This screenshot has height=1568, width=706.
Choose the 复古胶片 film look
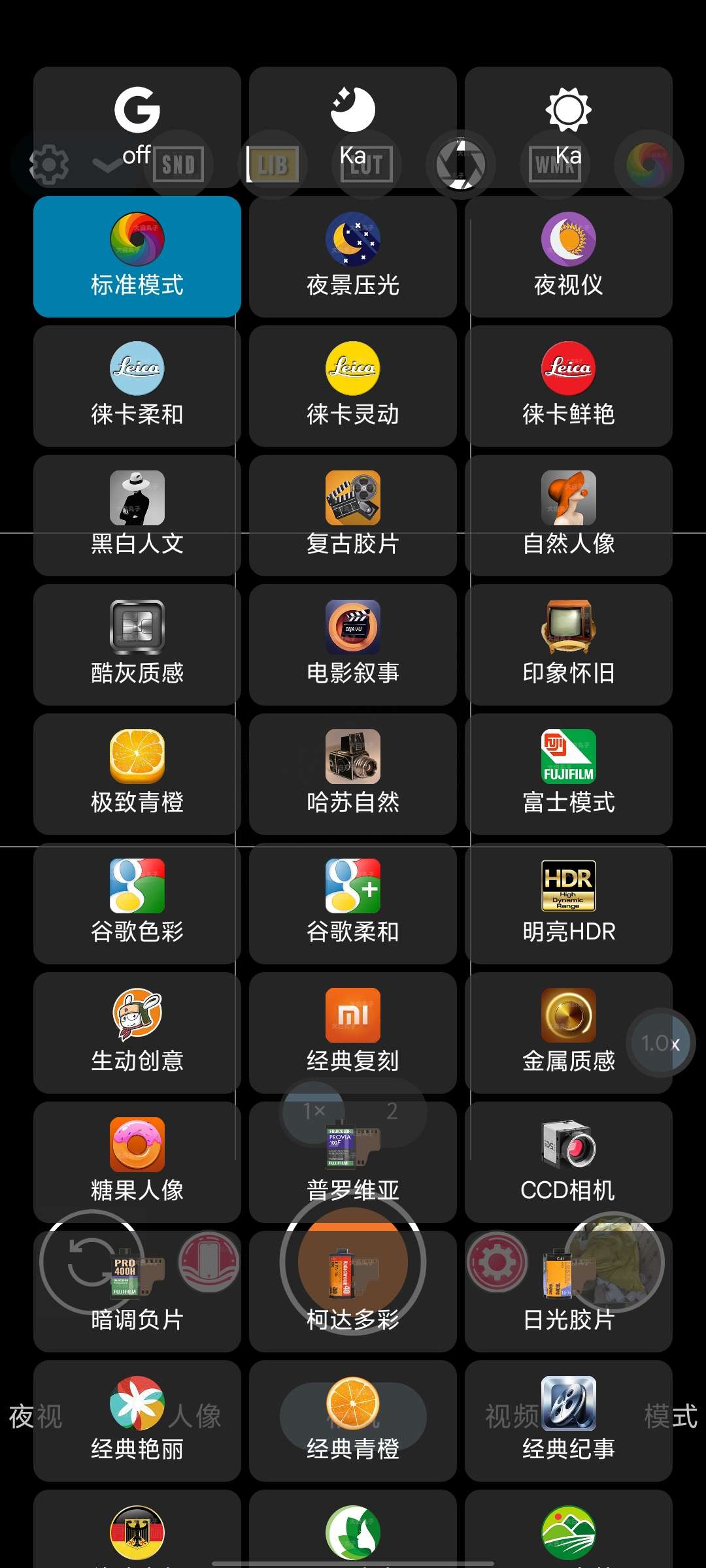point(353,515)
